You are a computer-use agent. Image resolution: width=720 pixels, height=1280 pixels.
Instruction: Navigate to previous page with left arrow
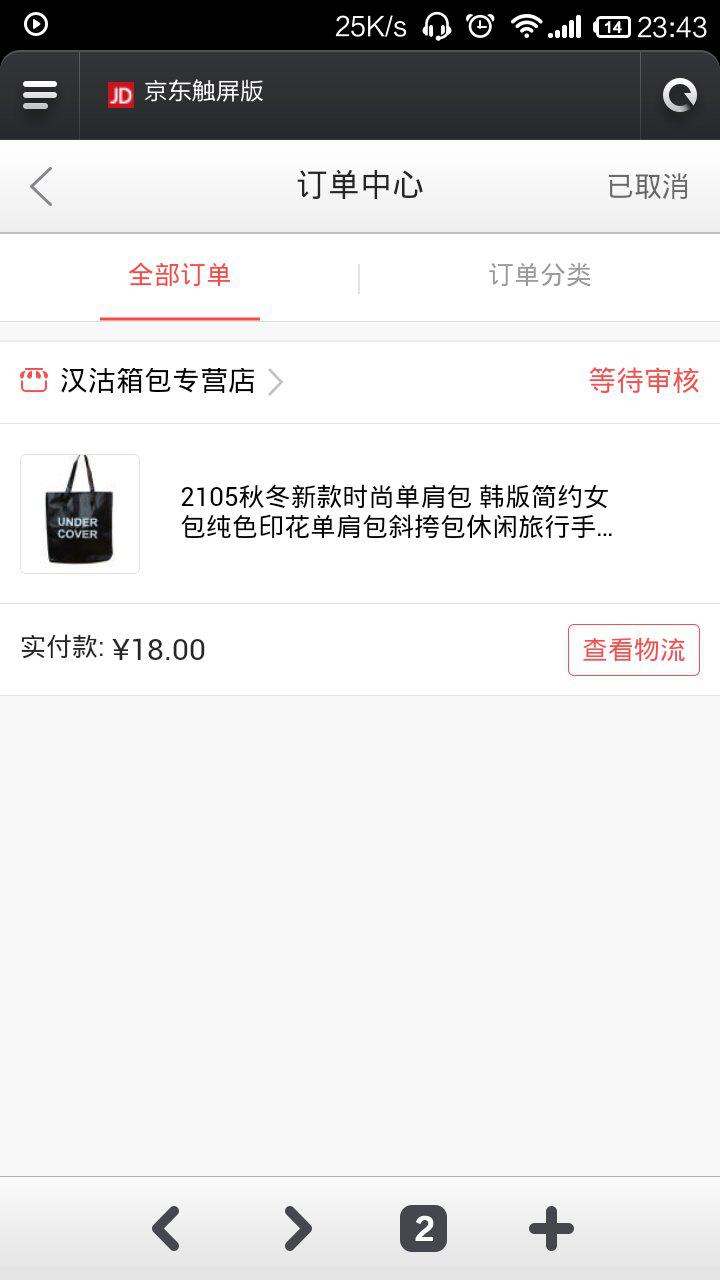tap(167, 1228)
